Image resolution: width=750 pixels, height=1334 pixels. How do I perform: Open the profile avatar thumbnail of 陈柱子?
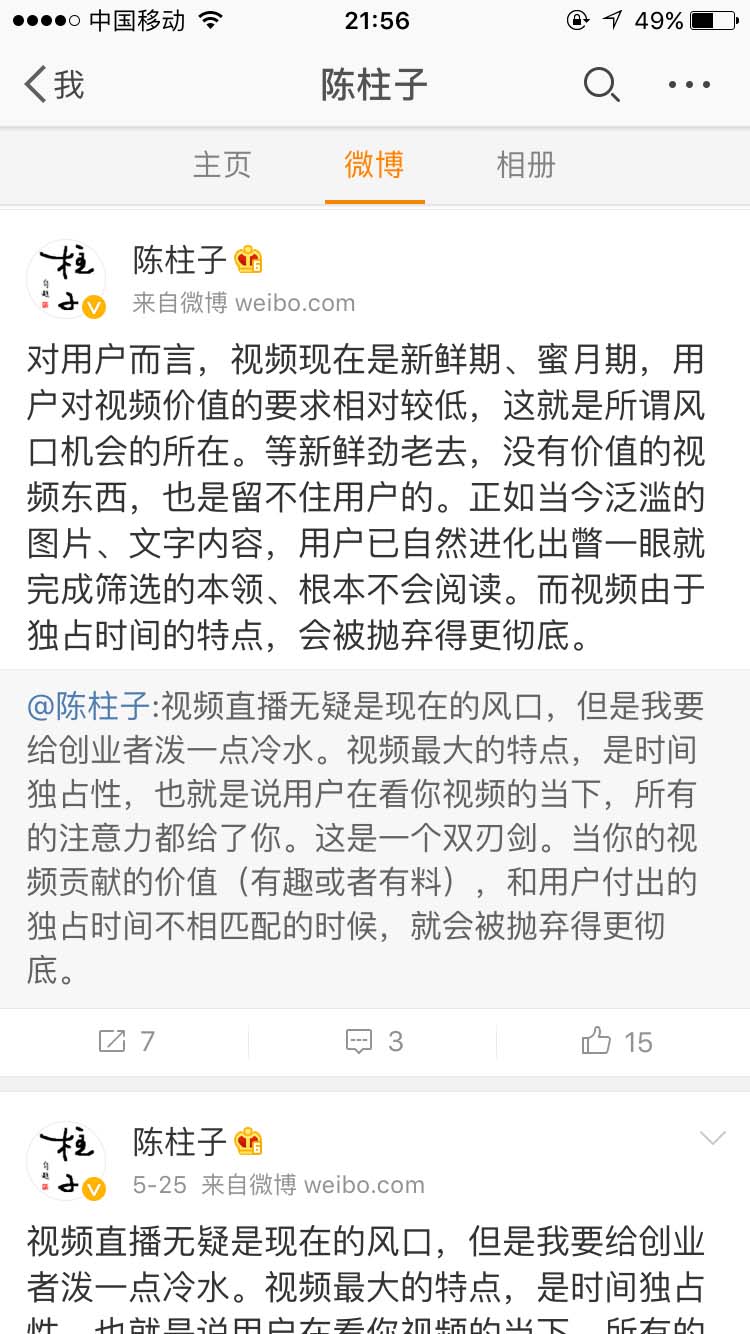pyautogui.click(x=66, y=278)
